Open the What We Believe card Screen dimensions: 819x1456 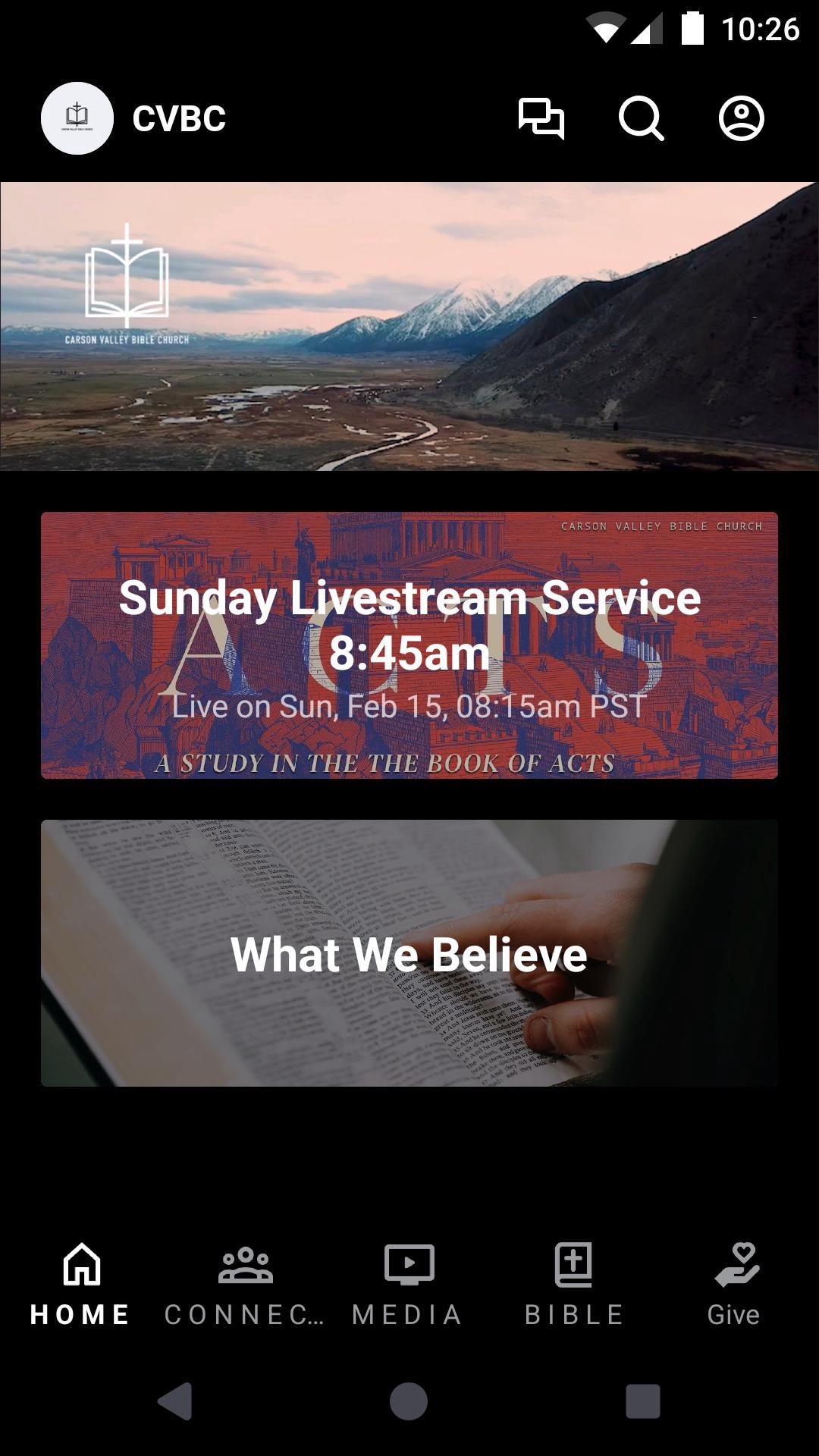click(x=409, y=953)
